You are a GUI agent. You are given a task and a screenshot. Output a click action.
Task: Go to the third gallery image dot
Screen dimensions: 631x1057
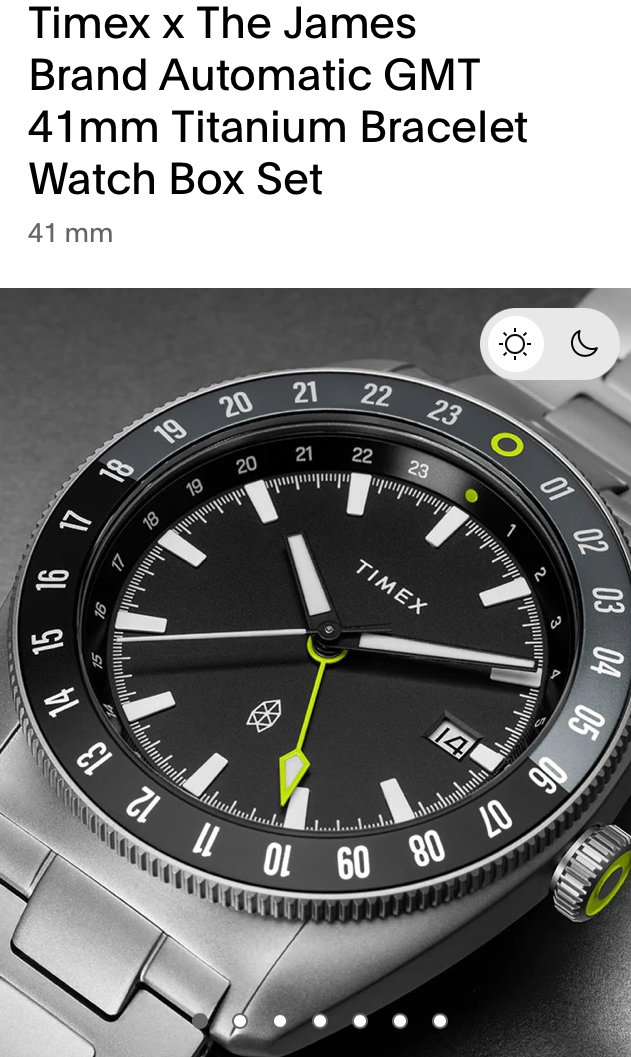tap(280, 1021)
